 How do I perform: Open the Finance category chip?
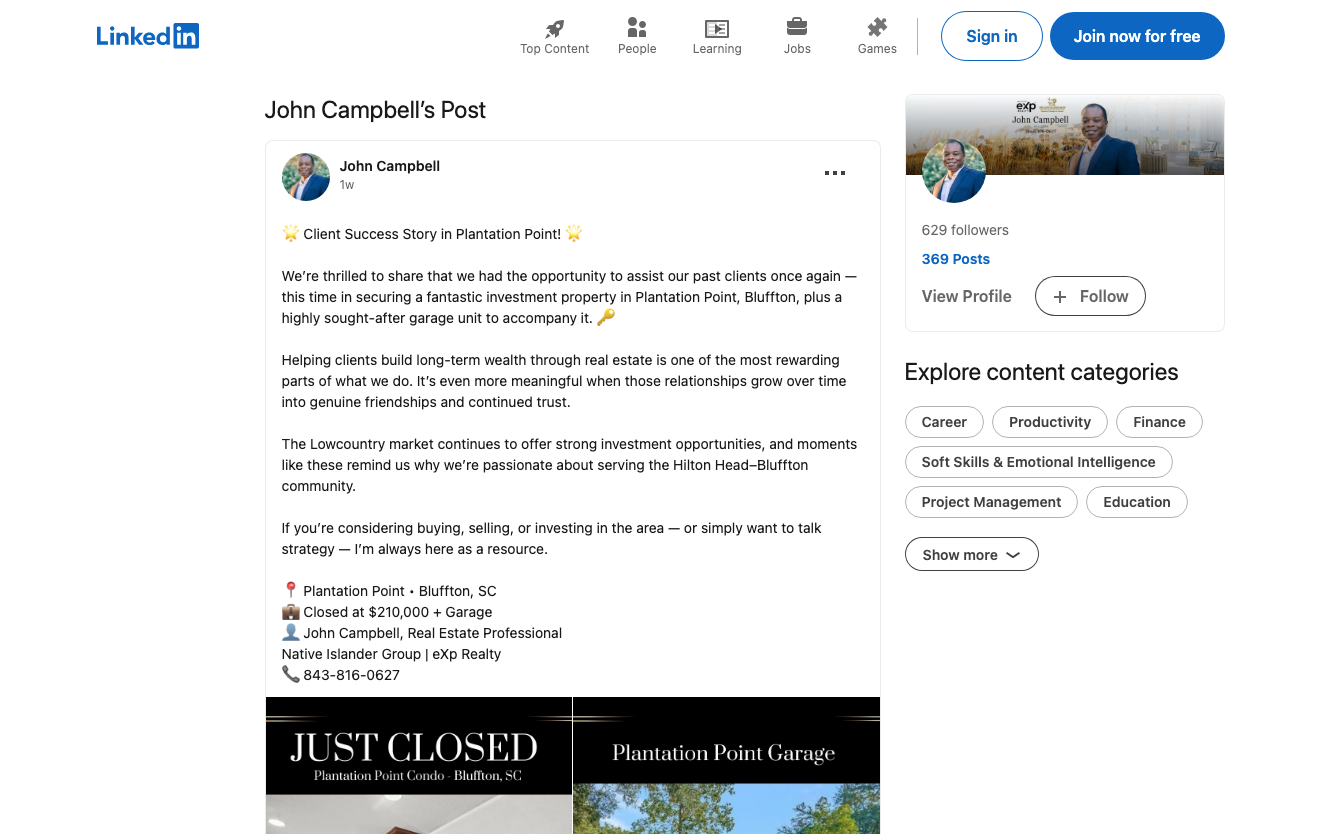(x=1158, y=422)
